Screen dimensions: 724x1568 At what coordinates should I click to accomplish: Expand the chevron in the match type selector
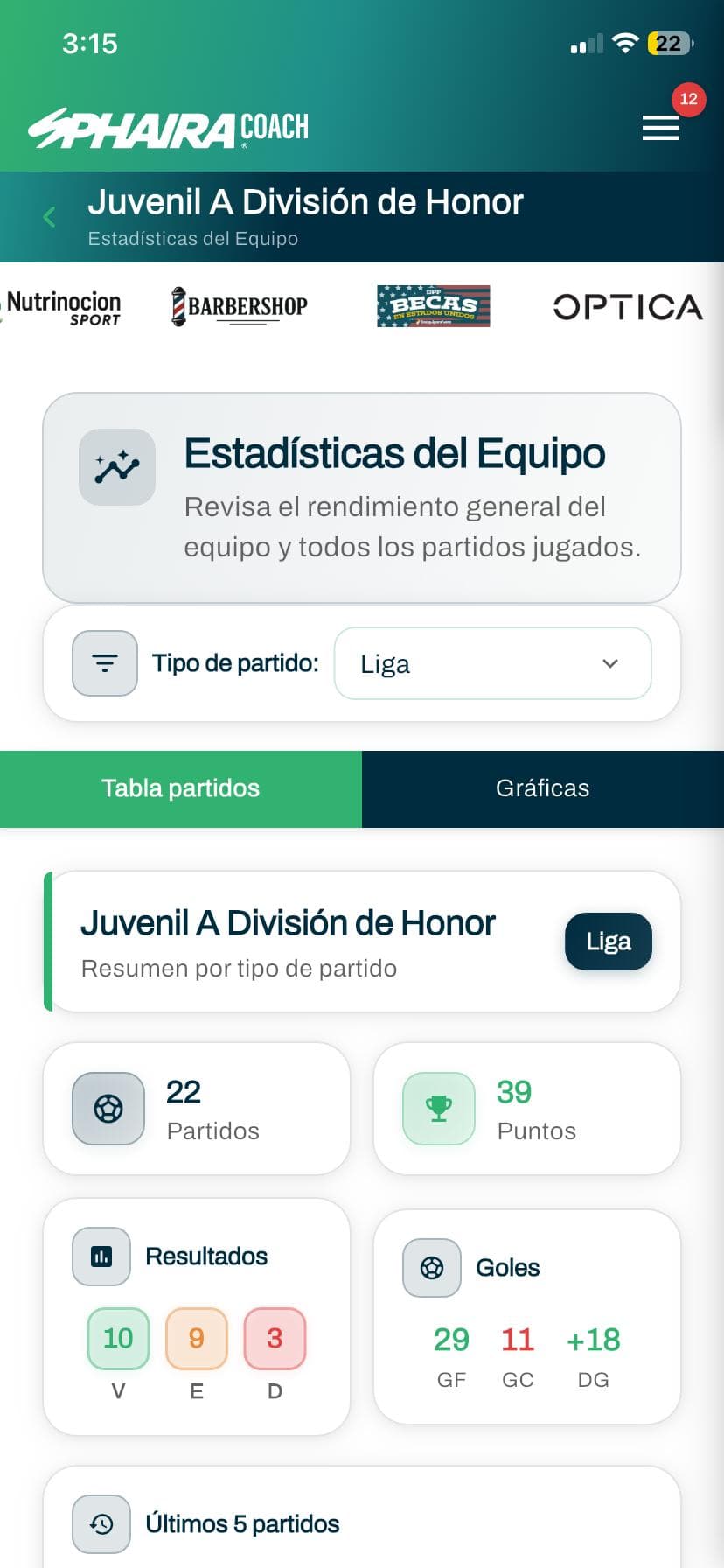point(610,664)
